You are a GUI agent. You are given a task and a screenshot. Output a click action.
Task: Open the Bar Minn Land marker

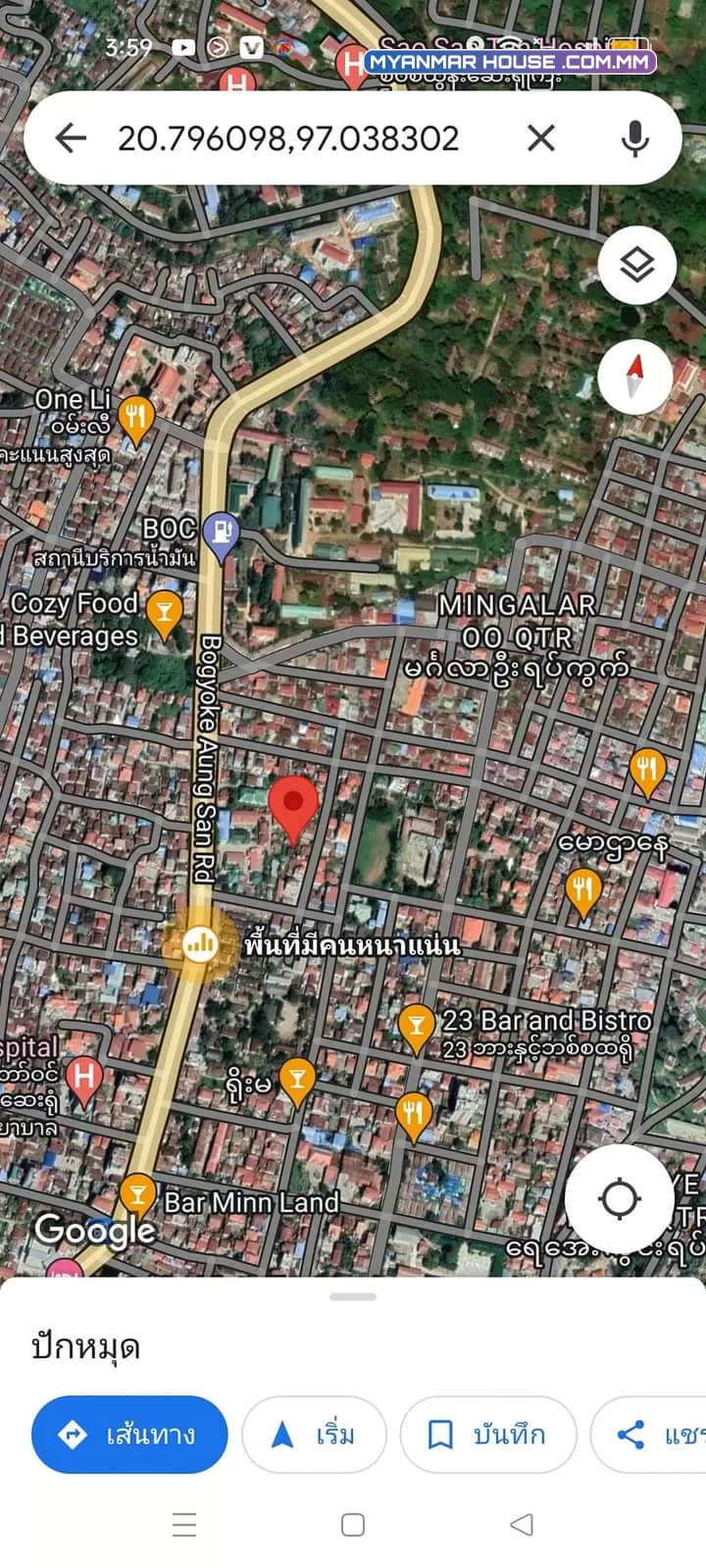(x=137, y=1194)
